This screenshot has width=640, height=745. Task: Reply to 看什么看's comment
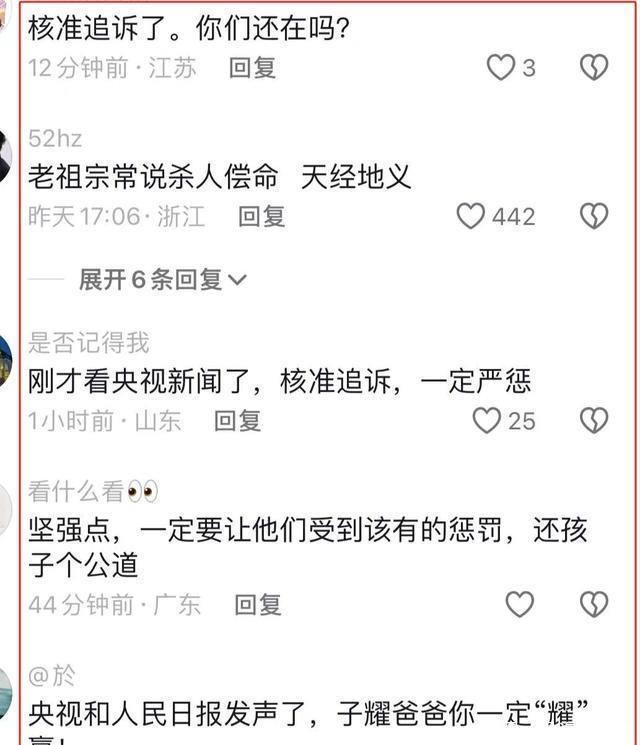(258, 604)
